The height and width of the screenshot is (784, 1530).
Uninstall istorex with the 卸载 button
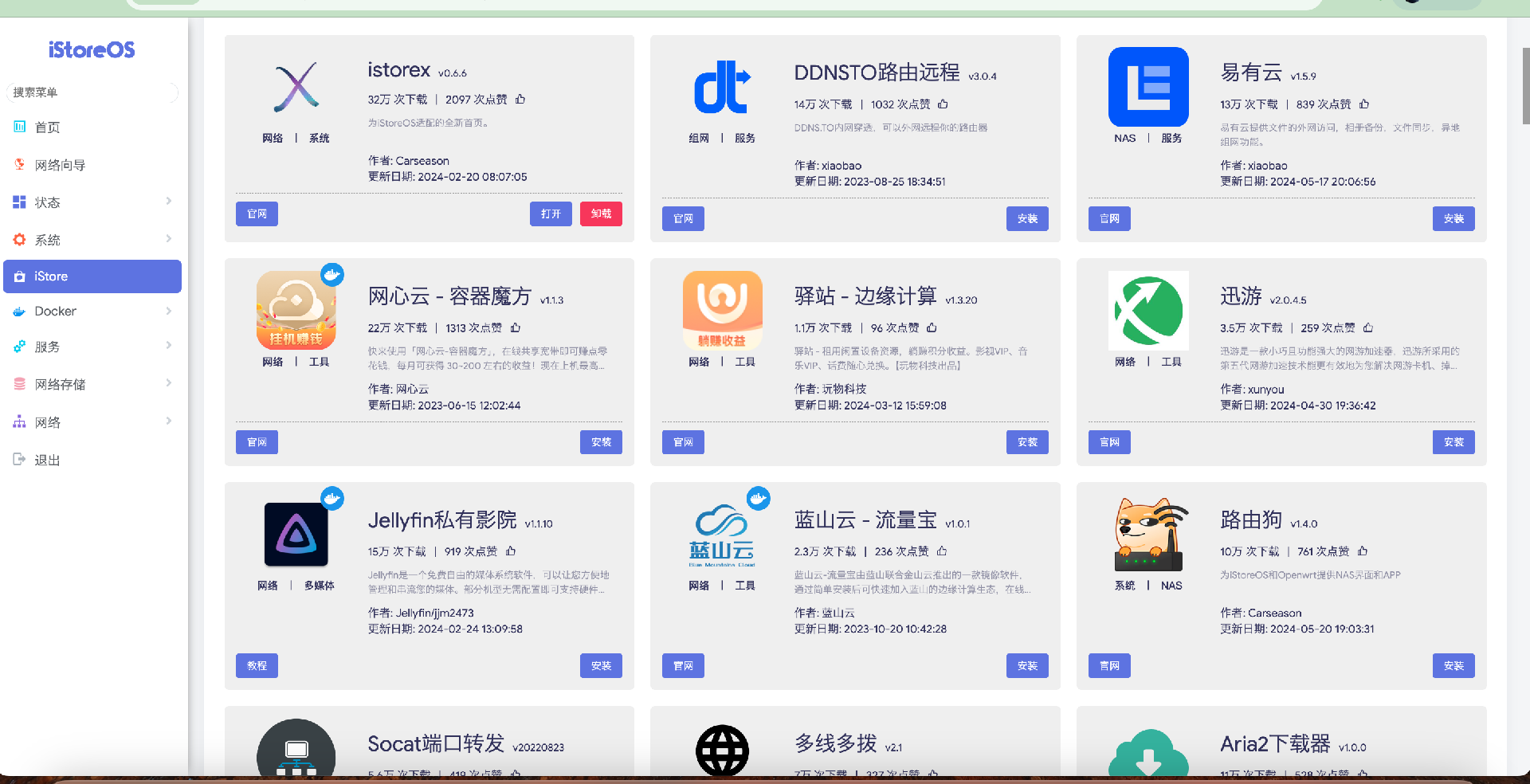[x=601, y=214]
